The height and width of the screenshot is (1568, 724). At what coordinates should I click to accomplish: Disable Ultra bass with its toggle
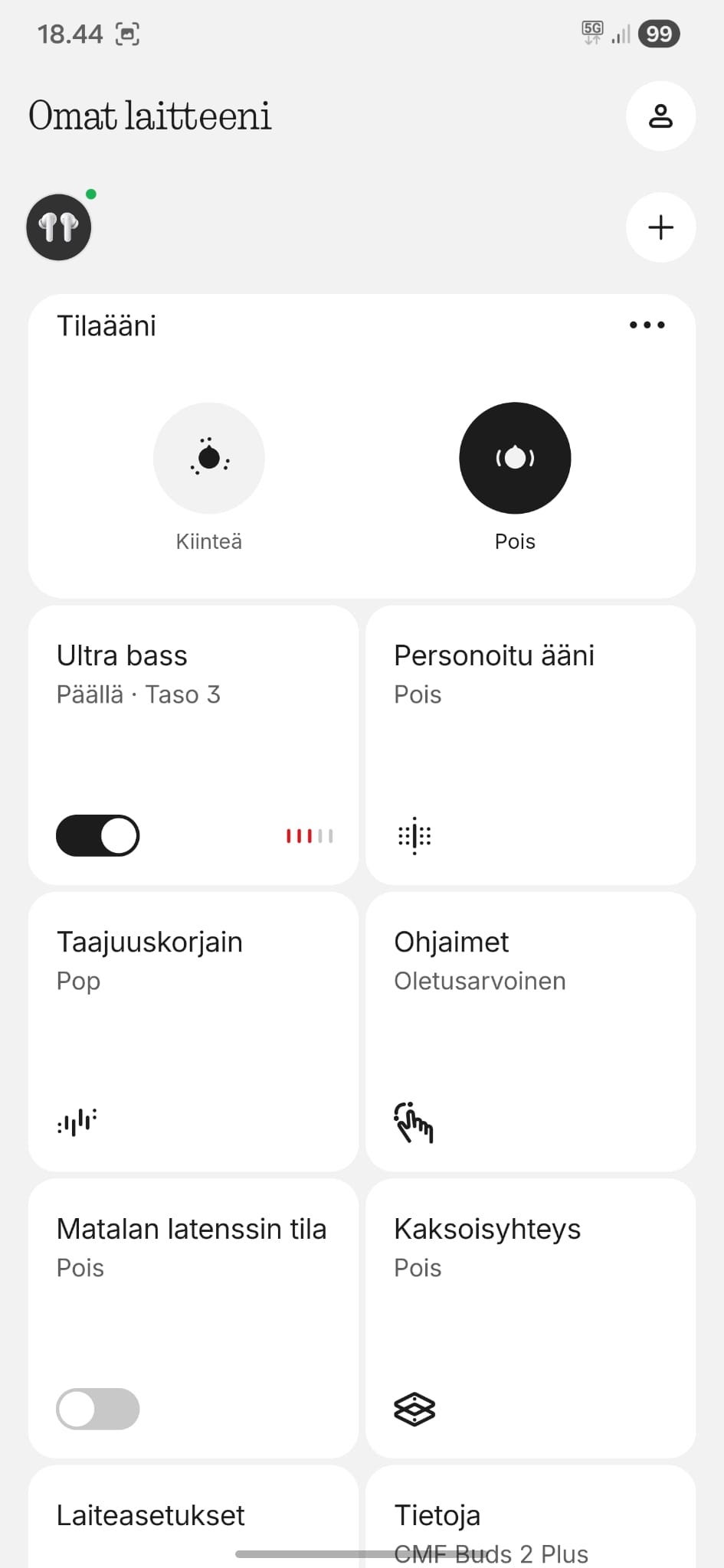pos(97,836)
